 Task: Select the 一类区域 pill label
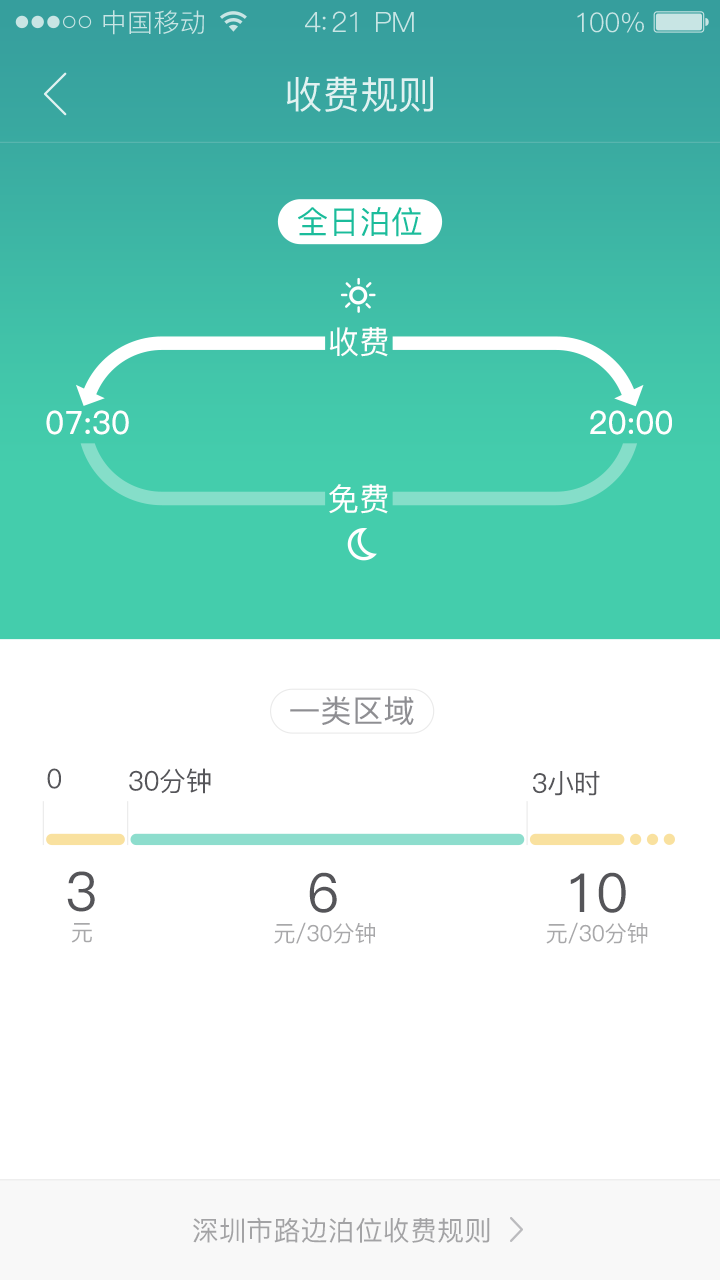pyautogui.click(x=352, y=711)
